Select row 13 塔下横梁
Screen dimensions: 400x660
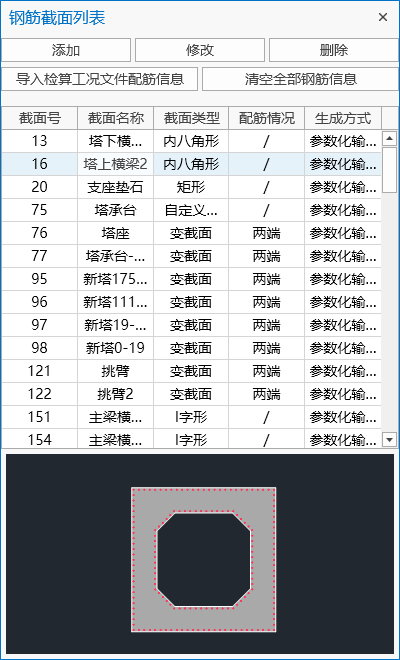192,141
